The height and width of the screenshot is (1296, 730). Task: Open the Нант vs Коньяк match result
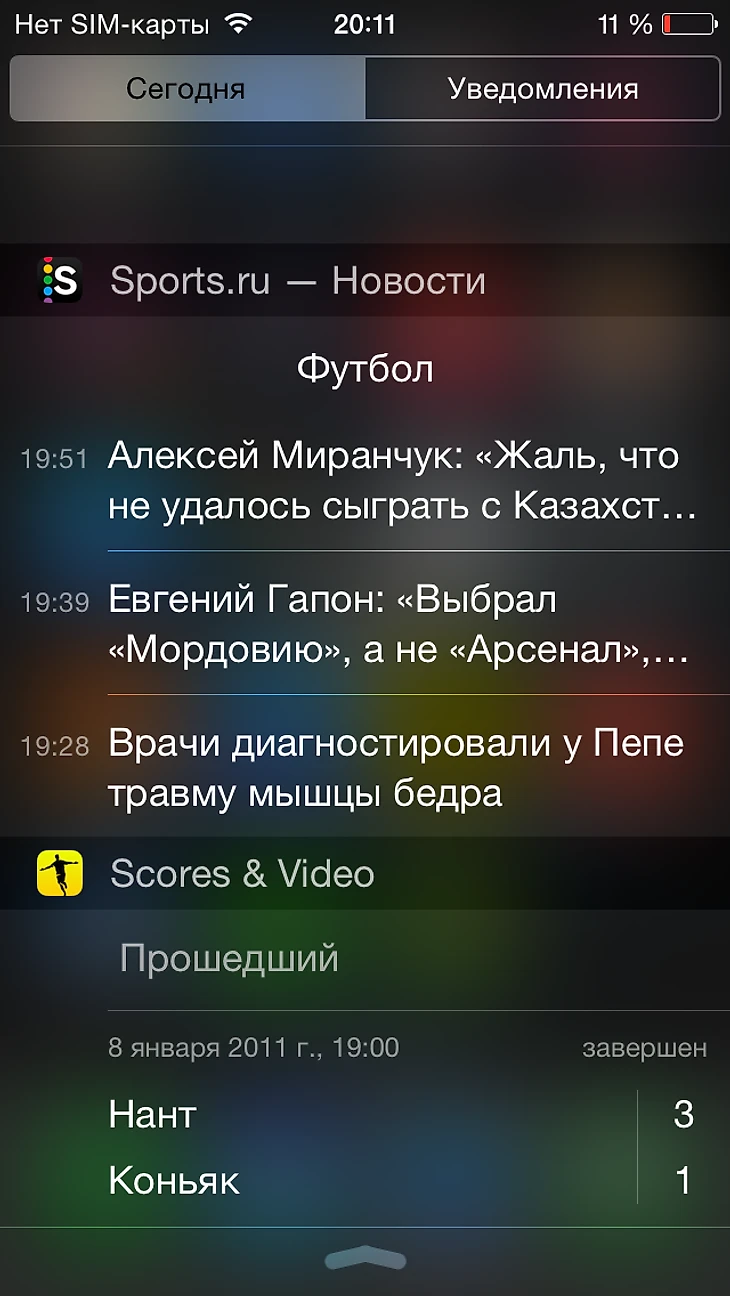[400, 1147]
